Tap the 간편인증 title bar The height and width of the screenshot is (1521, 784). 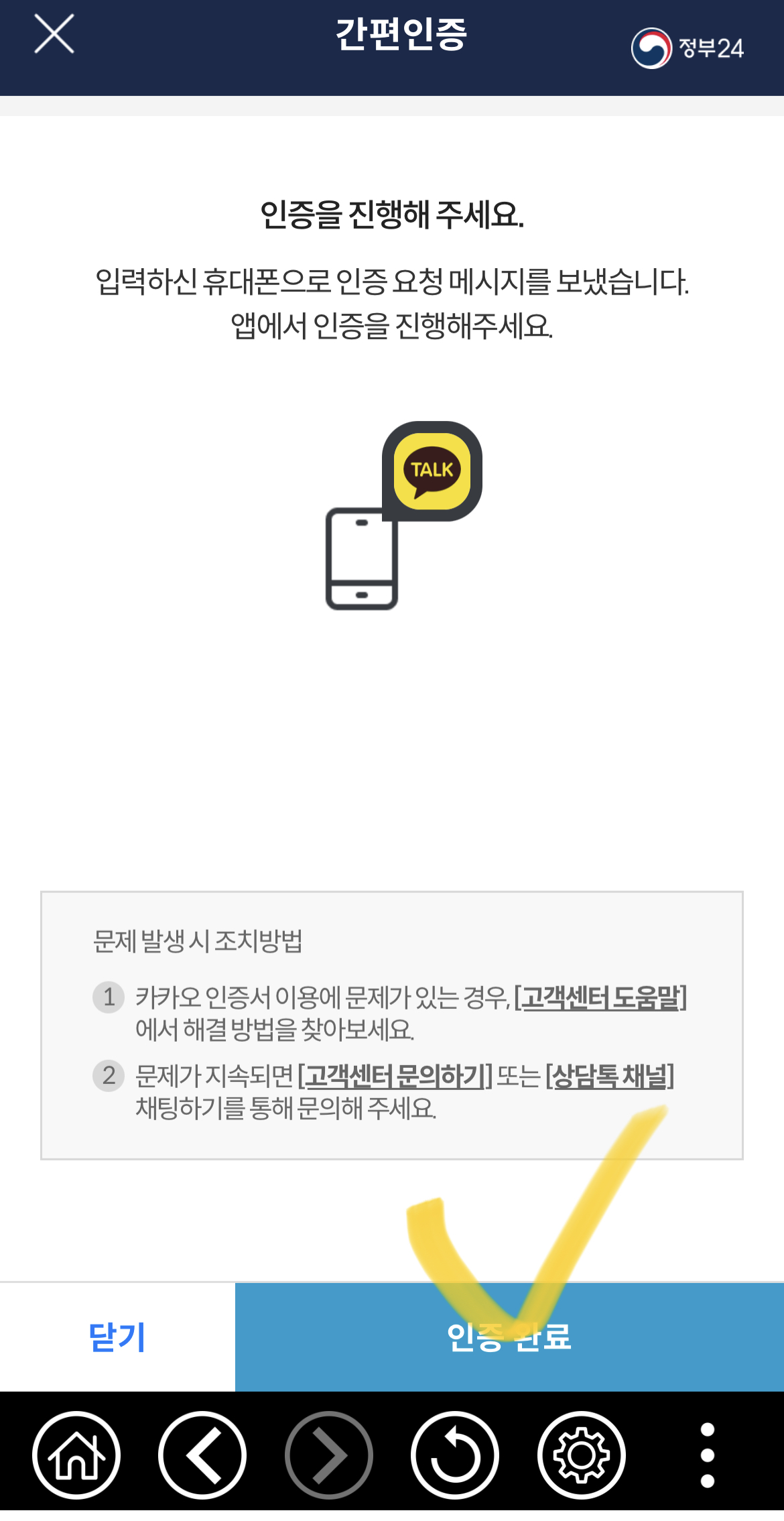coord(401,34)
